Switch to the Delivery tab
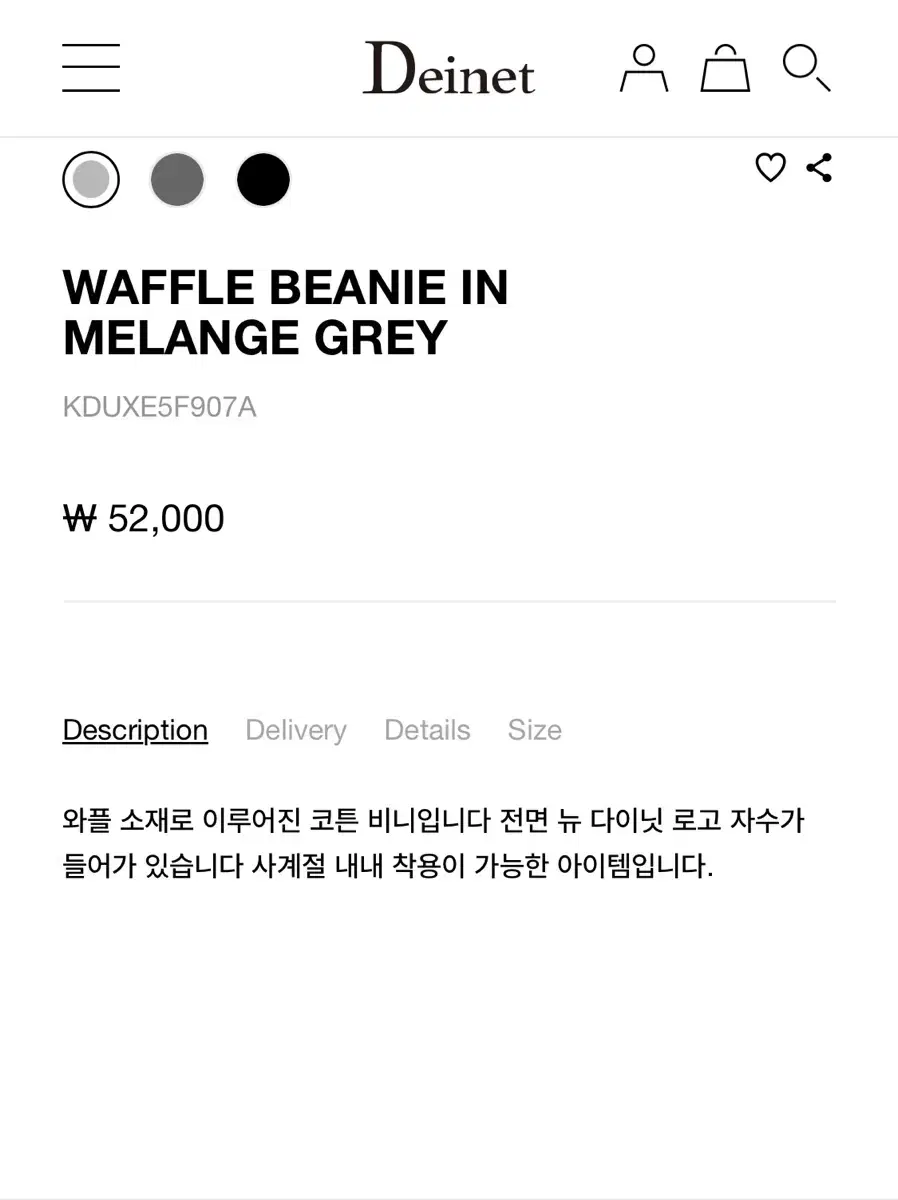This screenshot has width=898, height=1200. [x=296, y=730]
